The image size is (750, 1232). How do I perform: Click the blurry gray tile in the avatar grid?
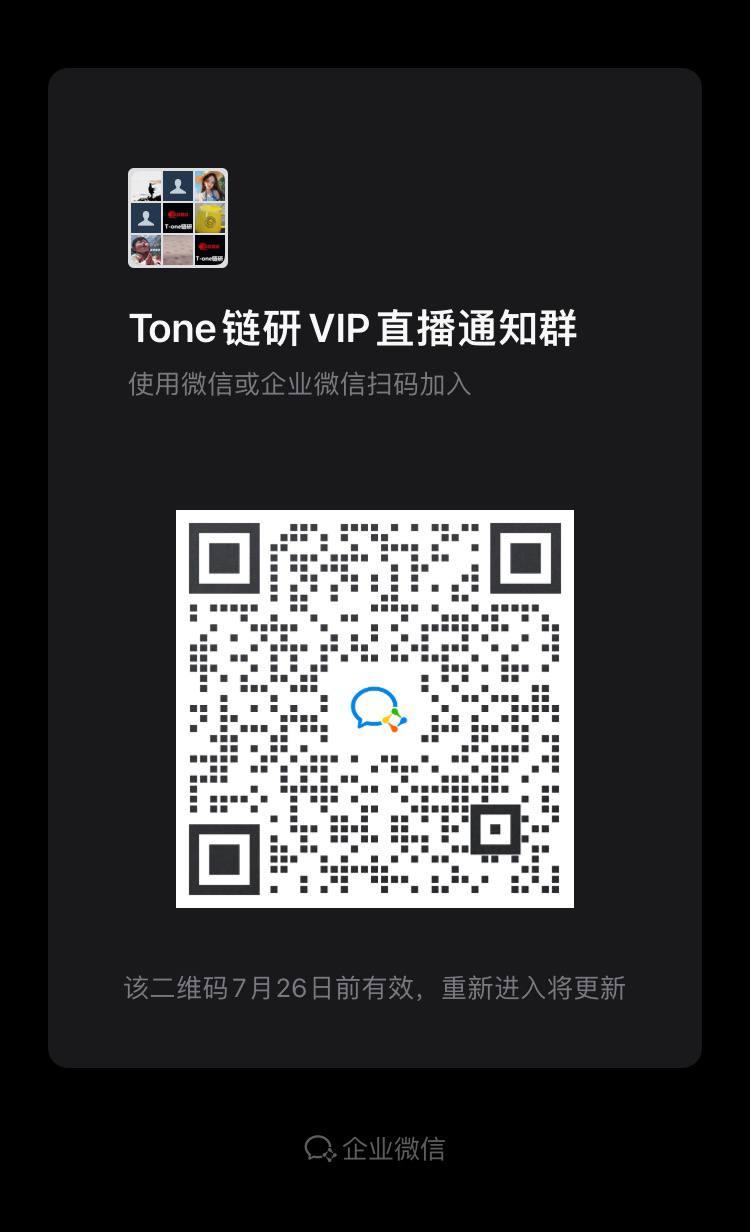178,251
